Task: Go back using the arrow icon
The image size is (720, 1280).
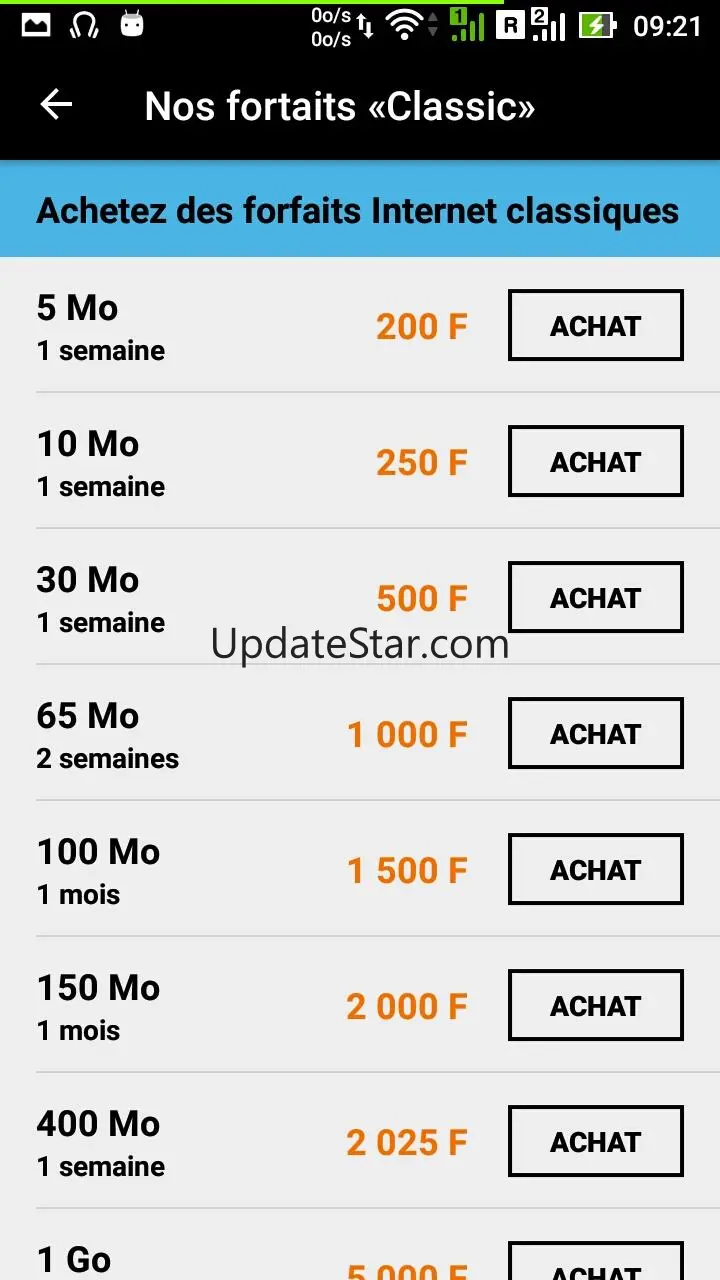Action: point(56,105)
